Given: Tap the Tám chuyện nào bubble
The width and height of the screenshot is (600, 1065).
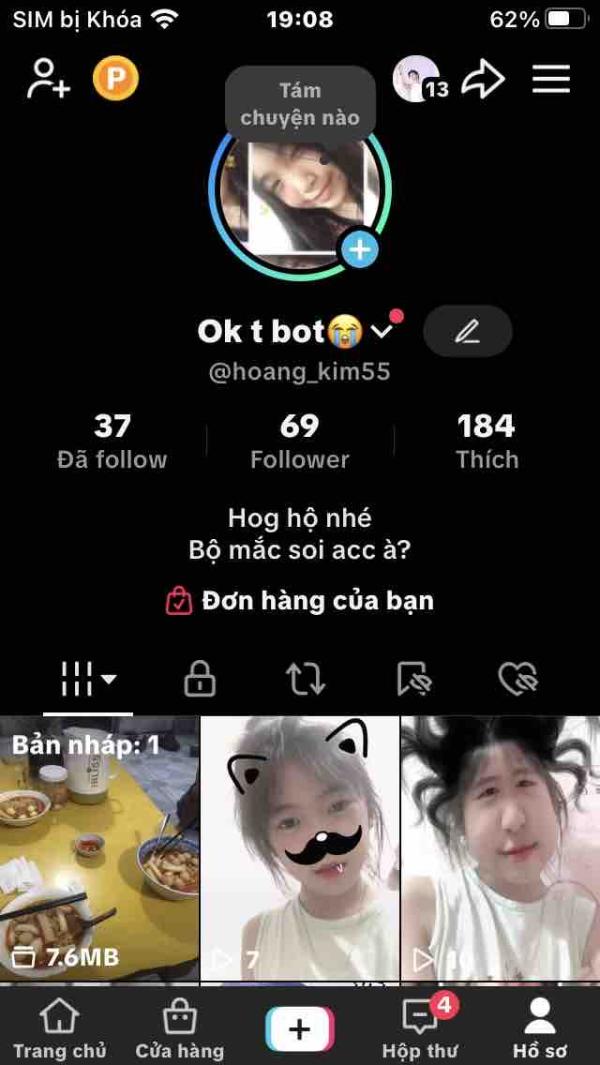Looking at the screenshot, I should [x=299, y=103].
